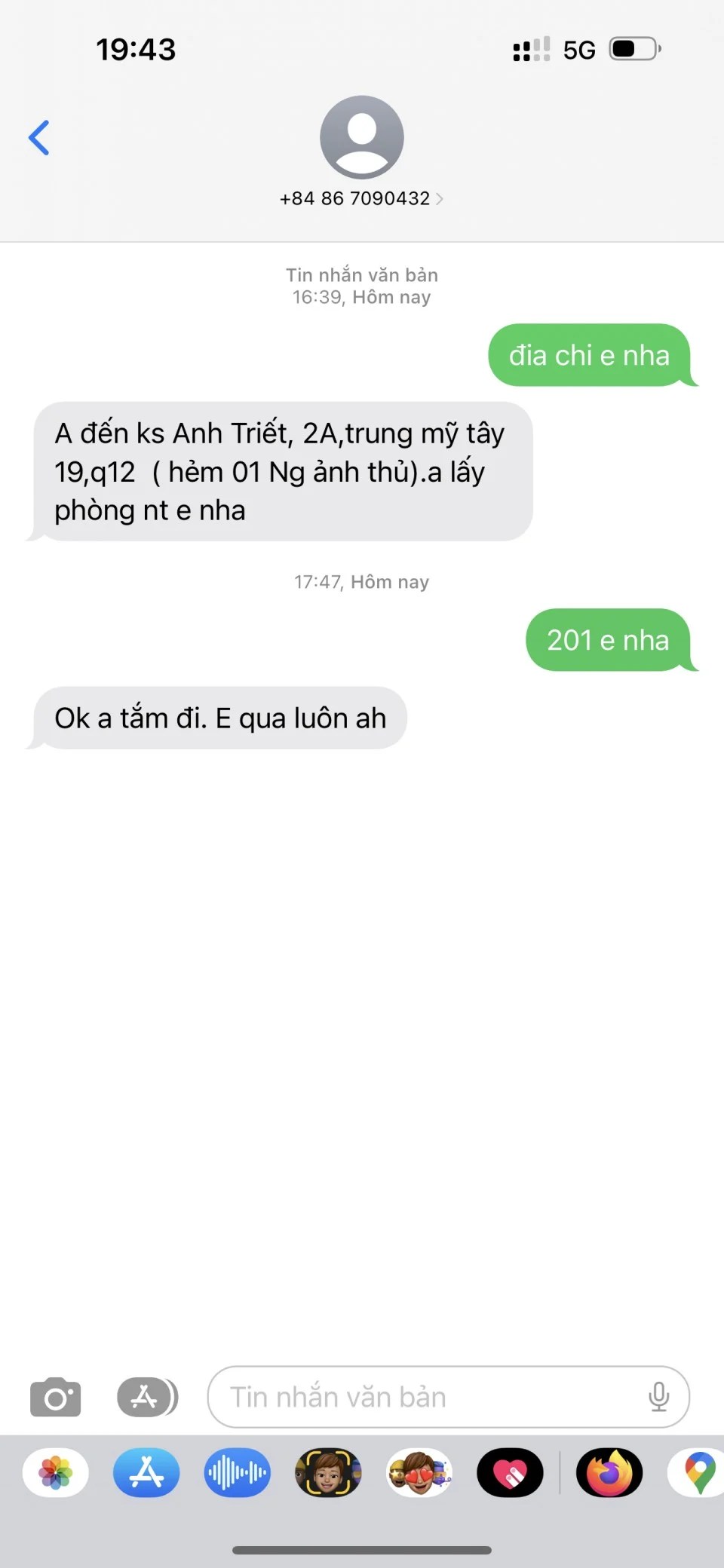Screen dimensions: 724x1568
Task: Open Memoji camera effects app
Action: tap(328, 1472)
